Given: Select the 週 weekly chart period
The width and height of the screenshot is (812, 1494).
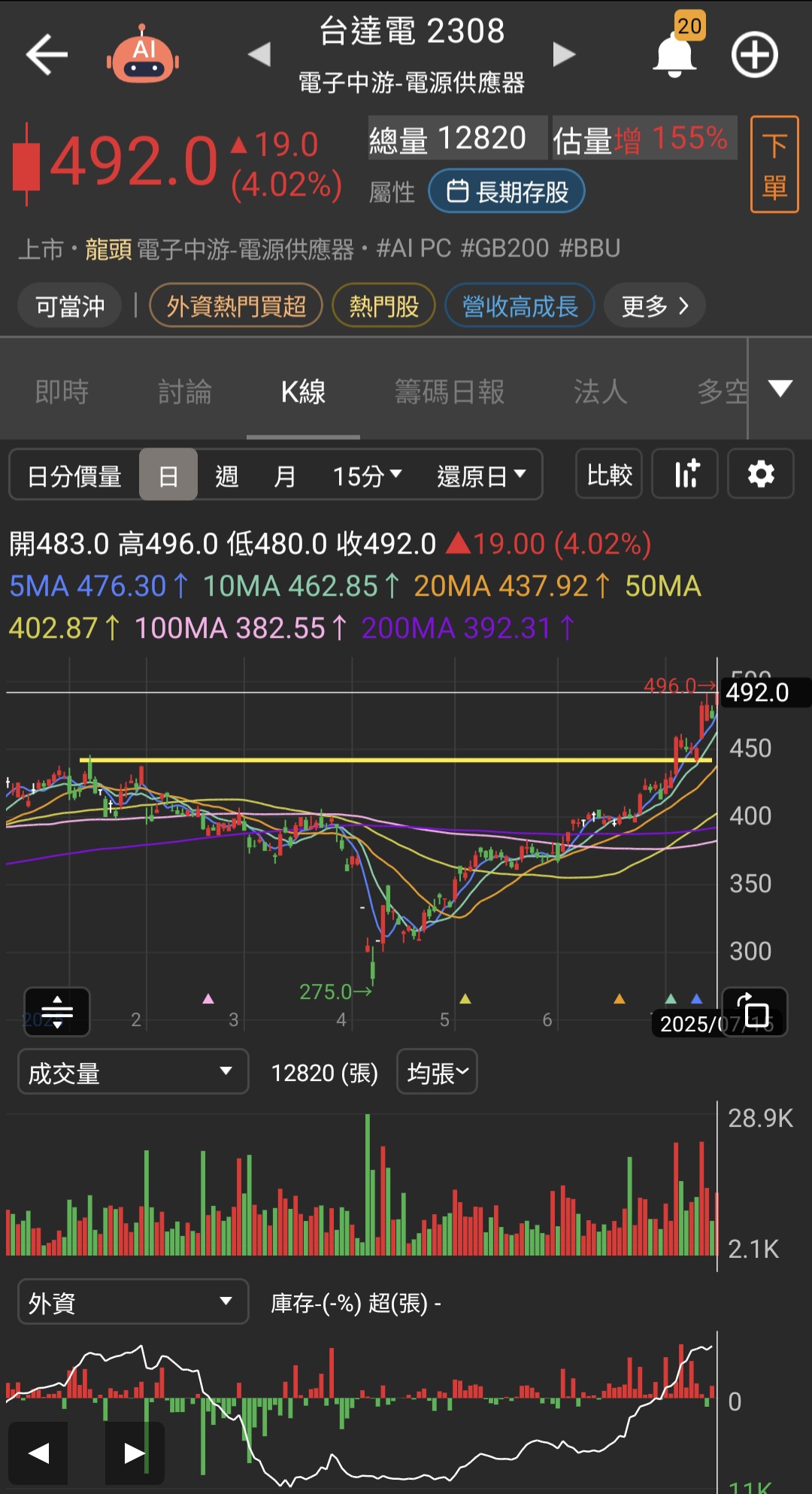Looking at the screenshot, I should (x=226, y=475).
